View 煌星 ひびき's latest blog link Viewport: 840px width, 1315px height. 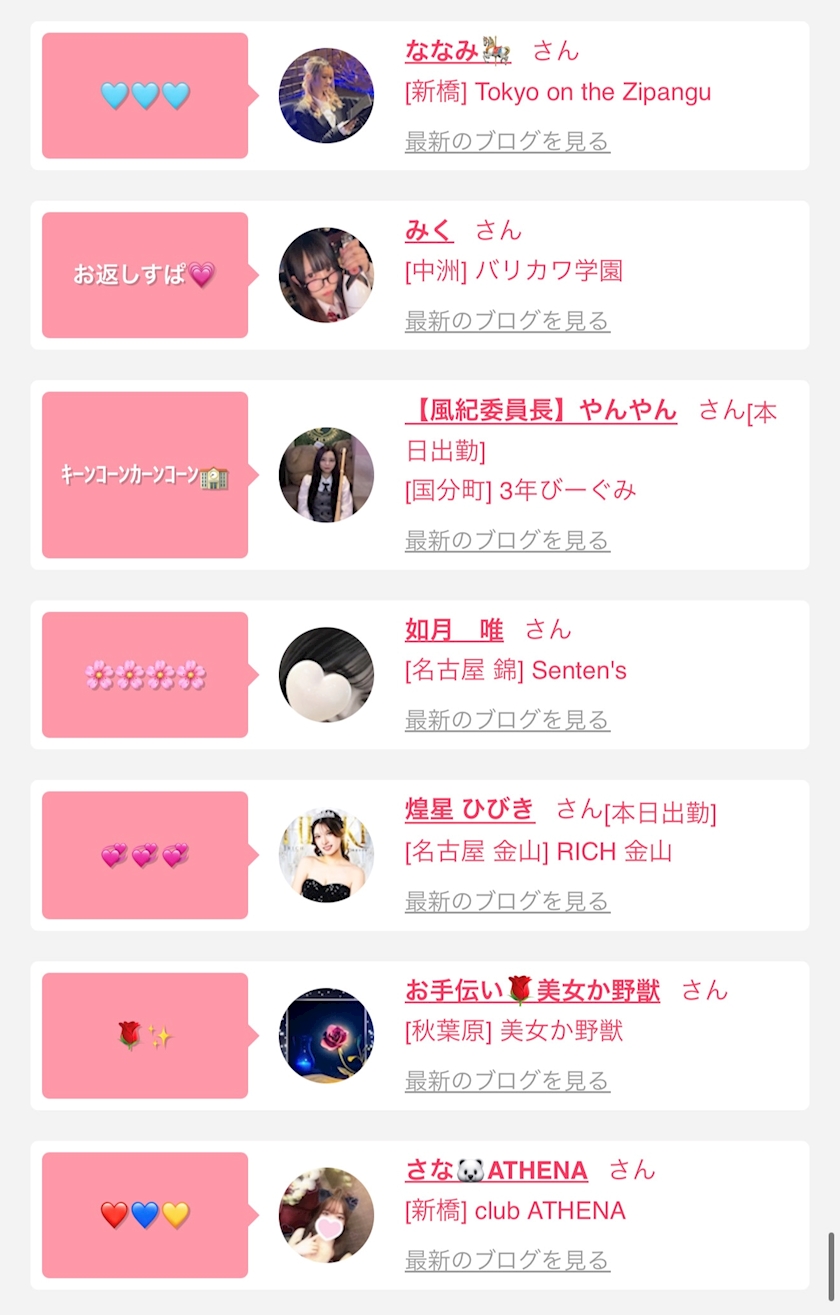[507, 901]
